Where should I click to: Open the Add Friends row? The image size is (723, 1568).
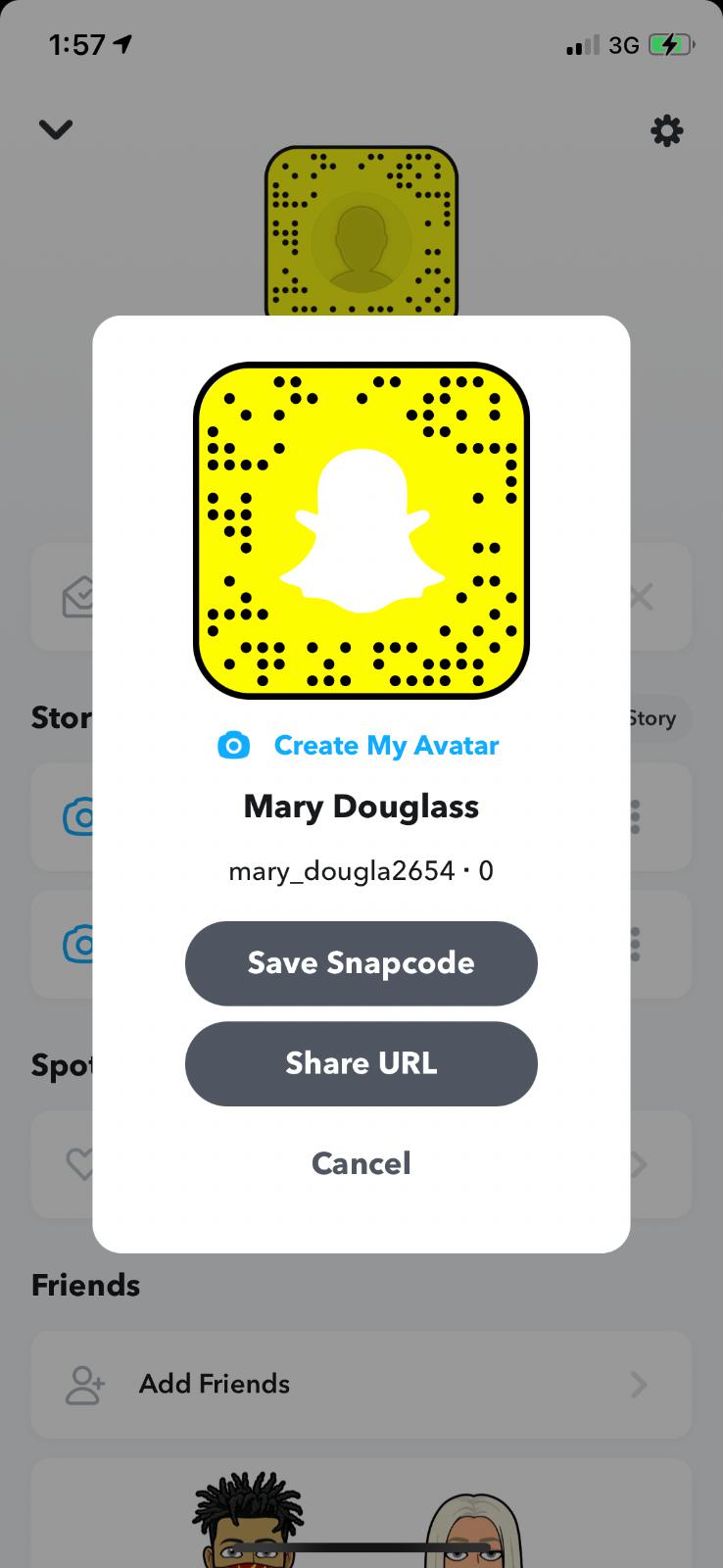[361, 1384]
